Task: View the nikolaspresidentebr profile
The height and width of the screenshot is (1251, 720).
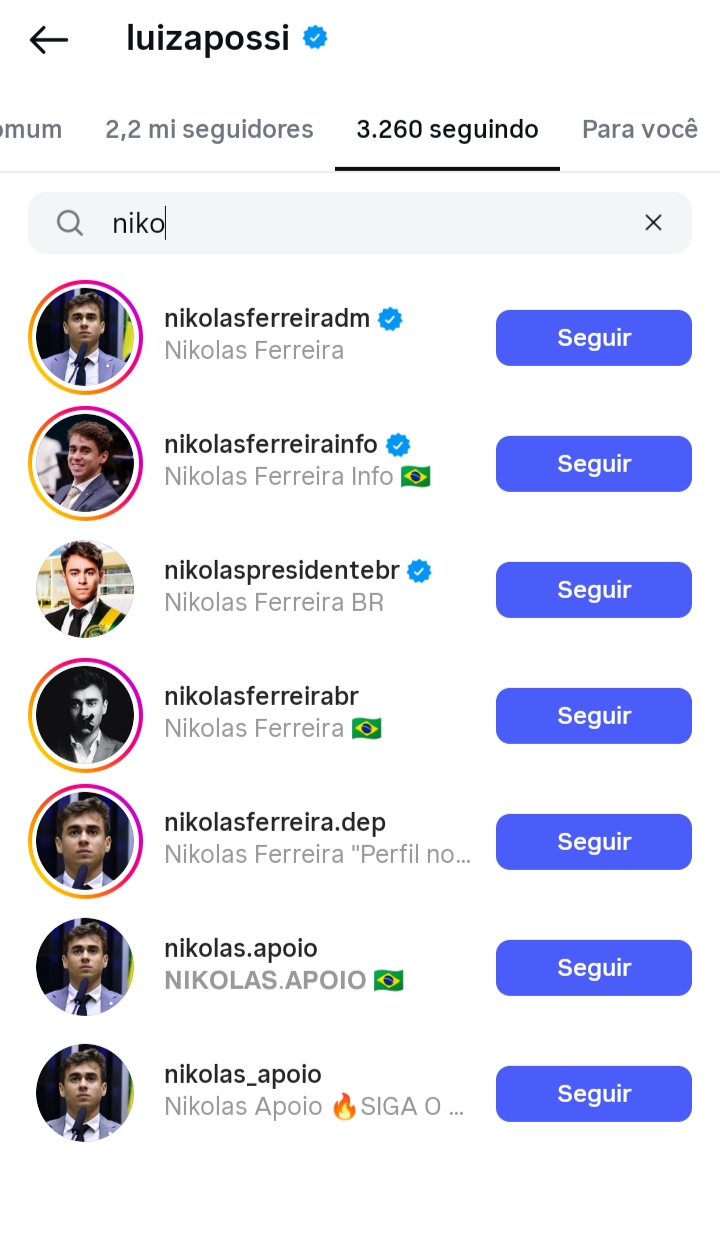Action: click(281, 572)
